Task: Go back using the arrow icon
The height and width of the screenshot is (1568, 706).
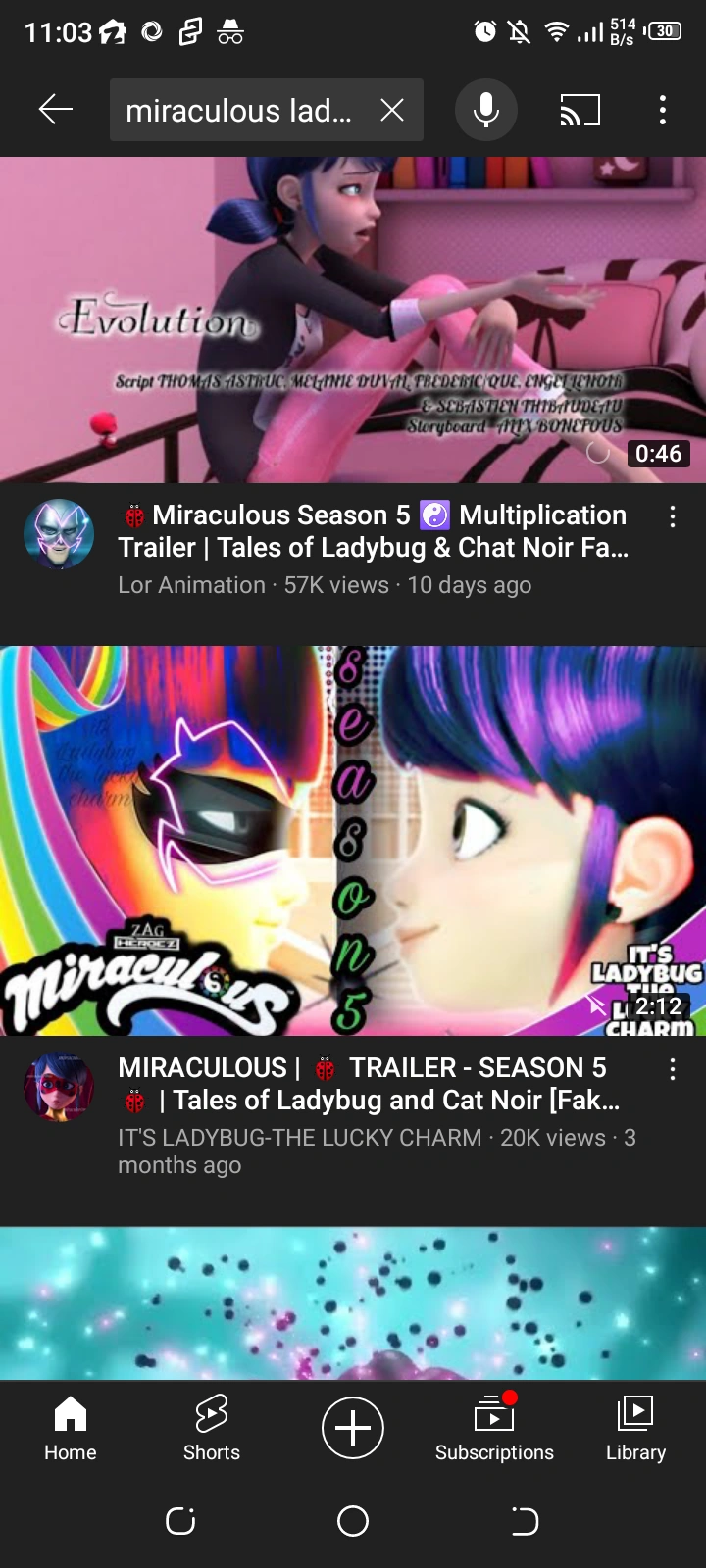Action: tap(56, 110)
